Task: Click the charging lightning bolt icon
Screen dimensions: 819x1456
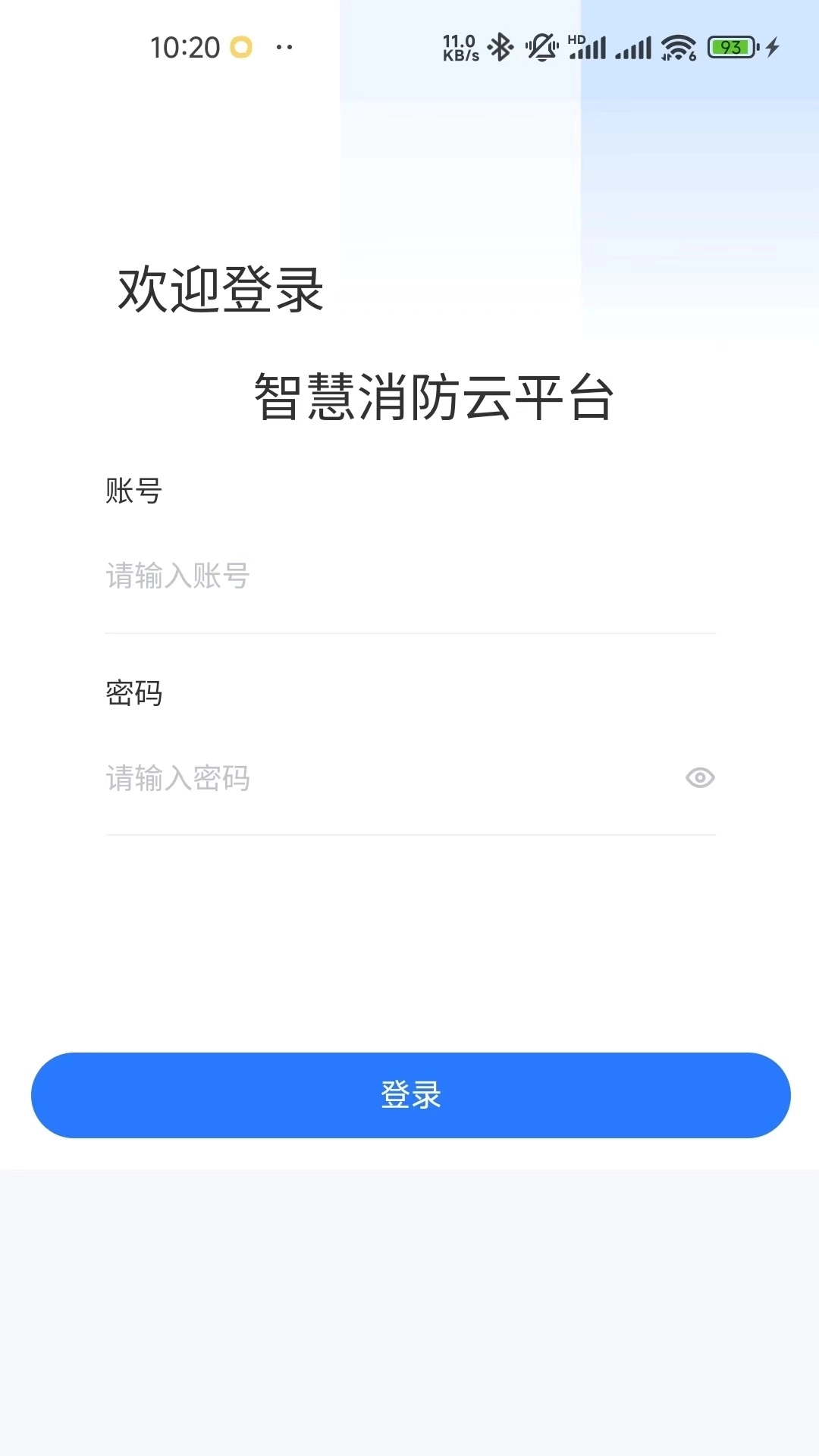Action: tap(773, 47)
